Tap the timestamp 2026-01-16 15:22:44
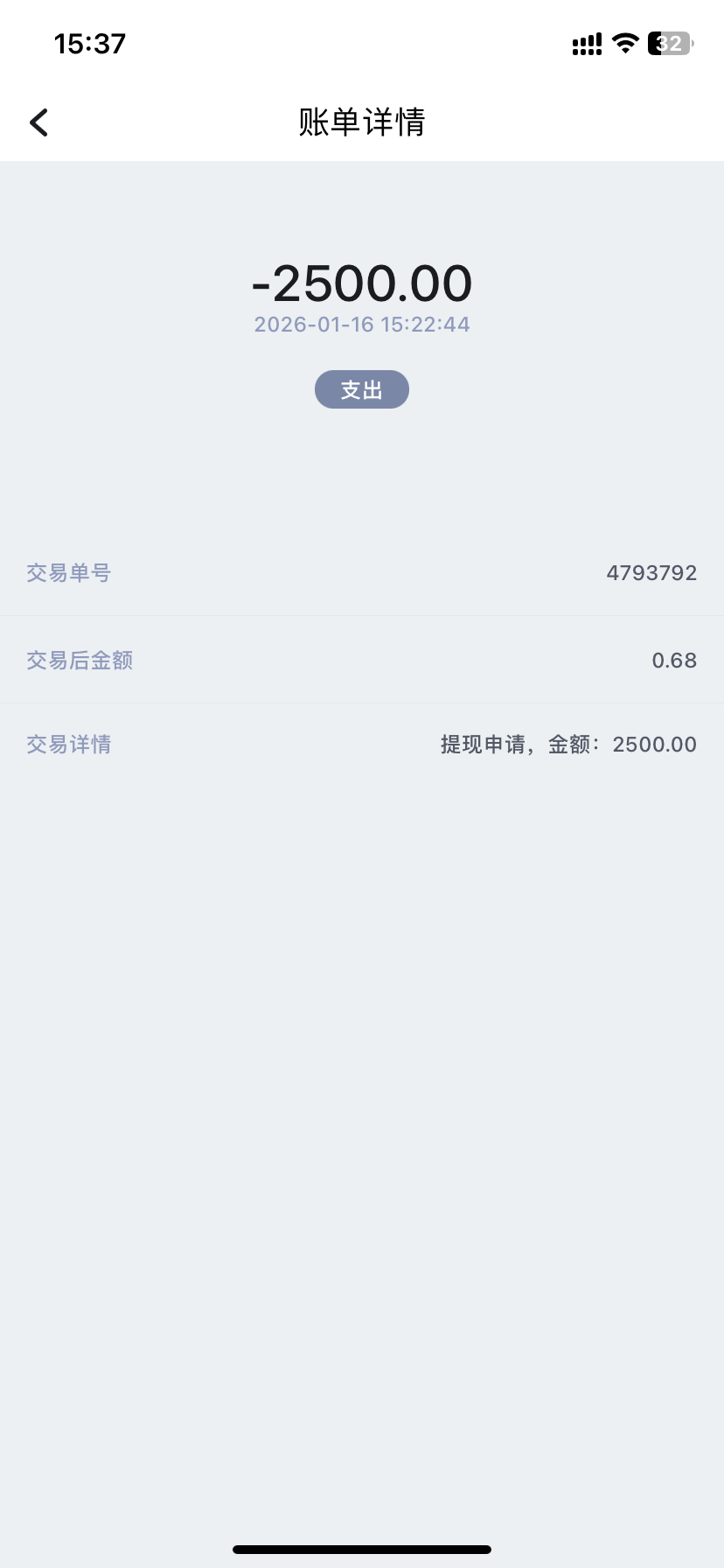Image resolution: width=724 pixels, height=1568 pixels. point(361,325)
